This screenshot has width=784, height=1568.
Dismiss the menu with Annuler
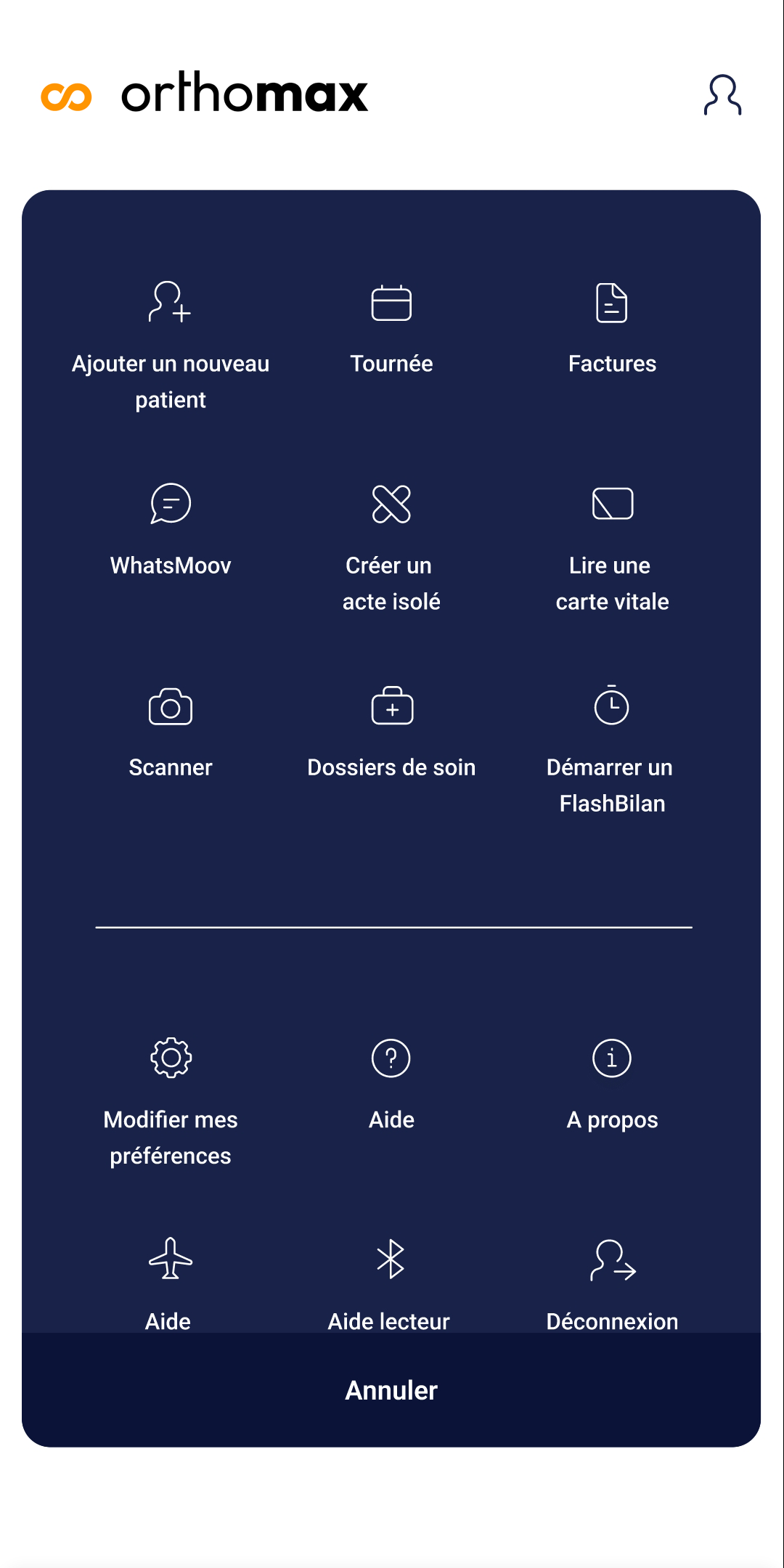(391, 1390)
